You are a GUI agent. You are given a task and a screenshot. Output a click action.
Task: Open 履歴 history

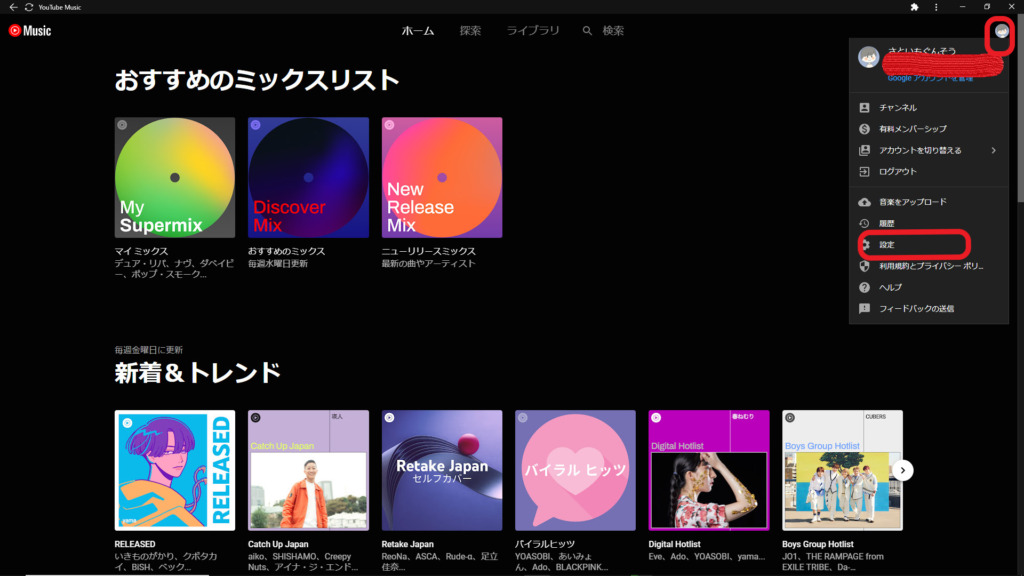887,223
